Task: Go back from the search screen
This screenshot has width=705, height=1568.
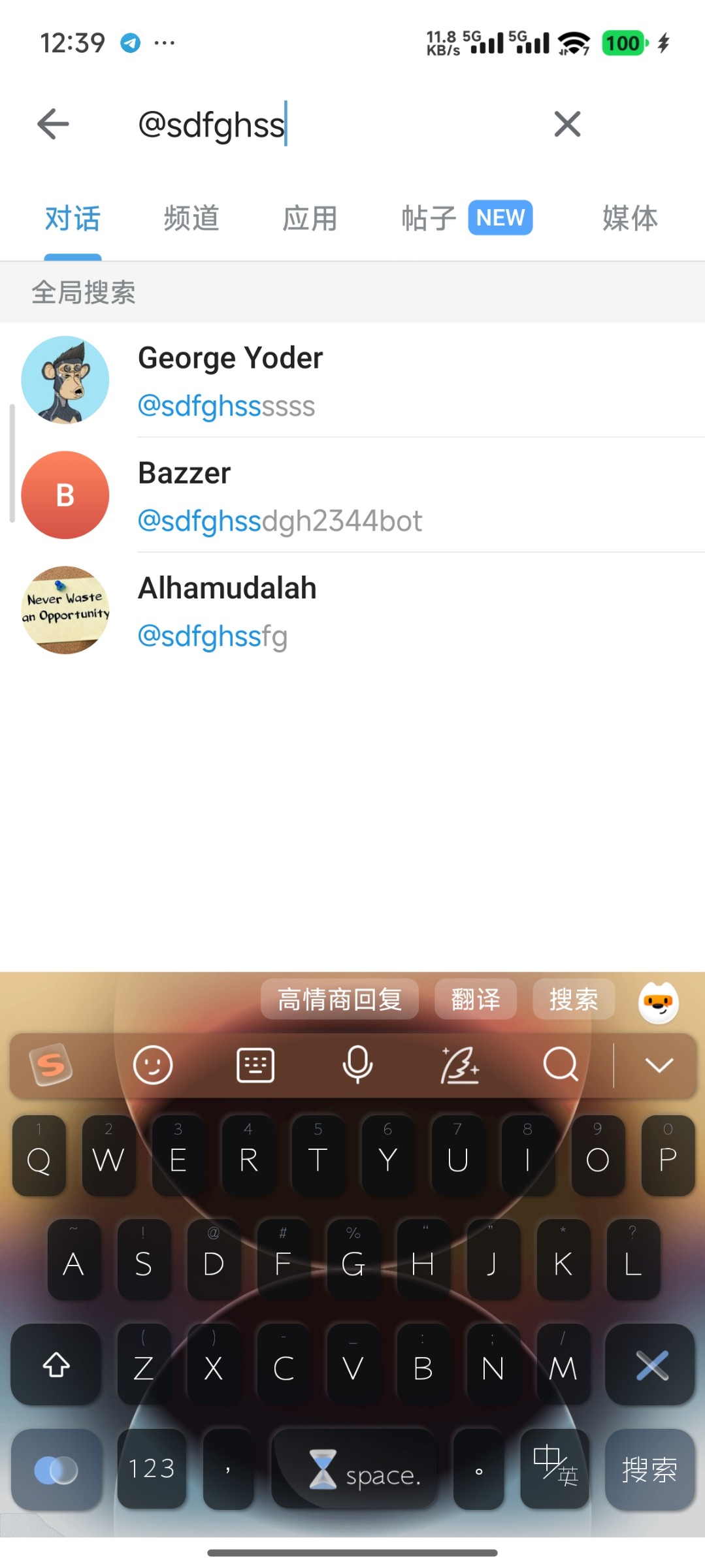Action: [x=54, y=124]
